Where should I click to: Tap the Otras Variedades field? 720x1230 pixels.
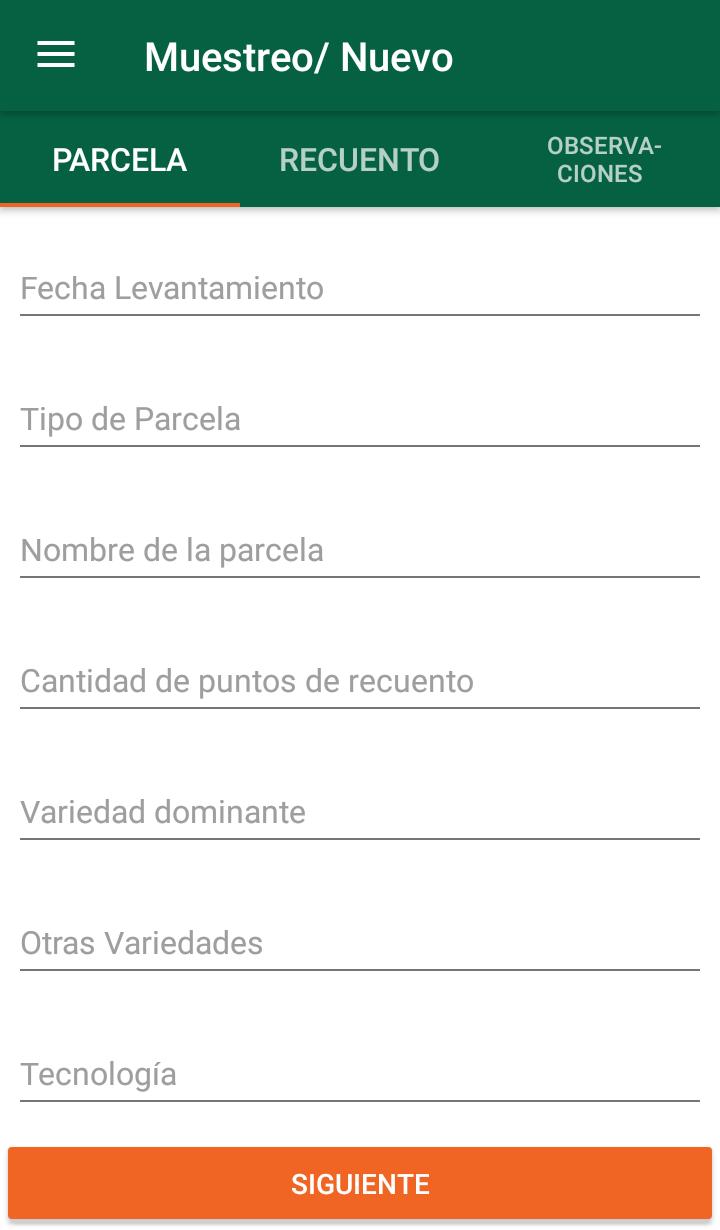coord(359,944)
